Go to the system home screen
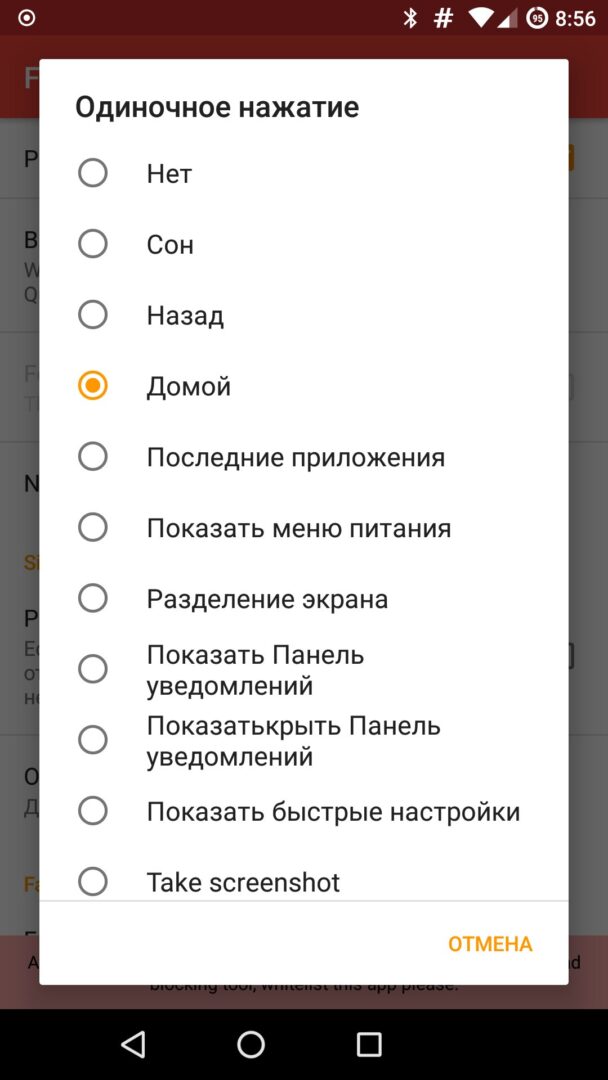 point(251,1045)
